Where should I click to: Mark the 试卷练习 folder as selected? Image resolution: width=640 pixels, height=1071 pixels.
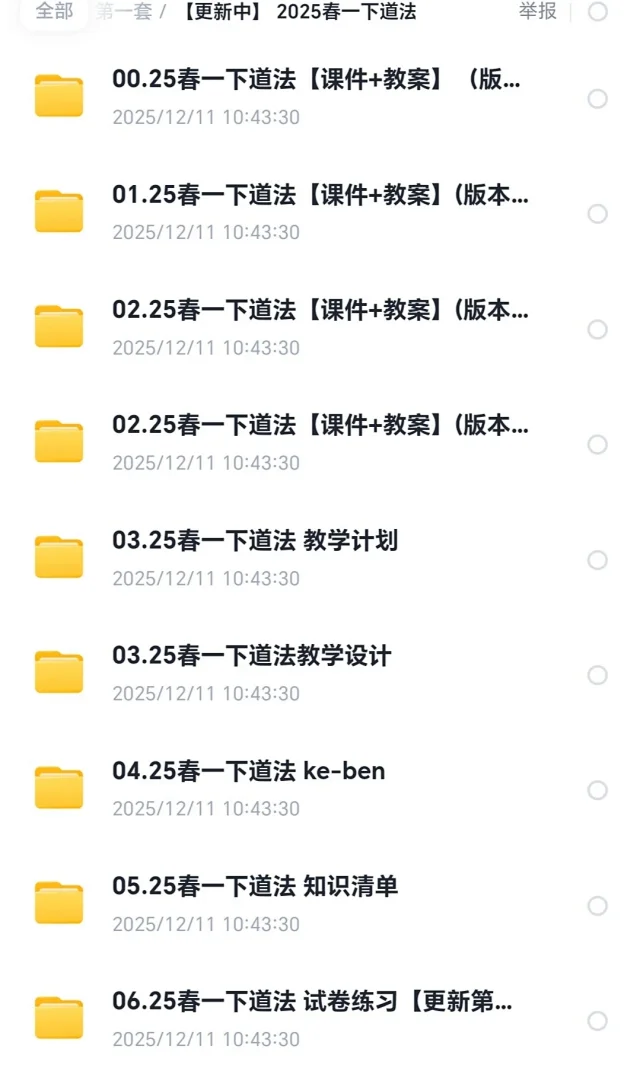point(597,1021)
